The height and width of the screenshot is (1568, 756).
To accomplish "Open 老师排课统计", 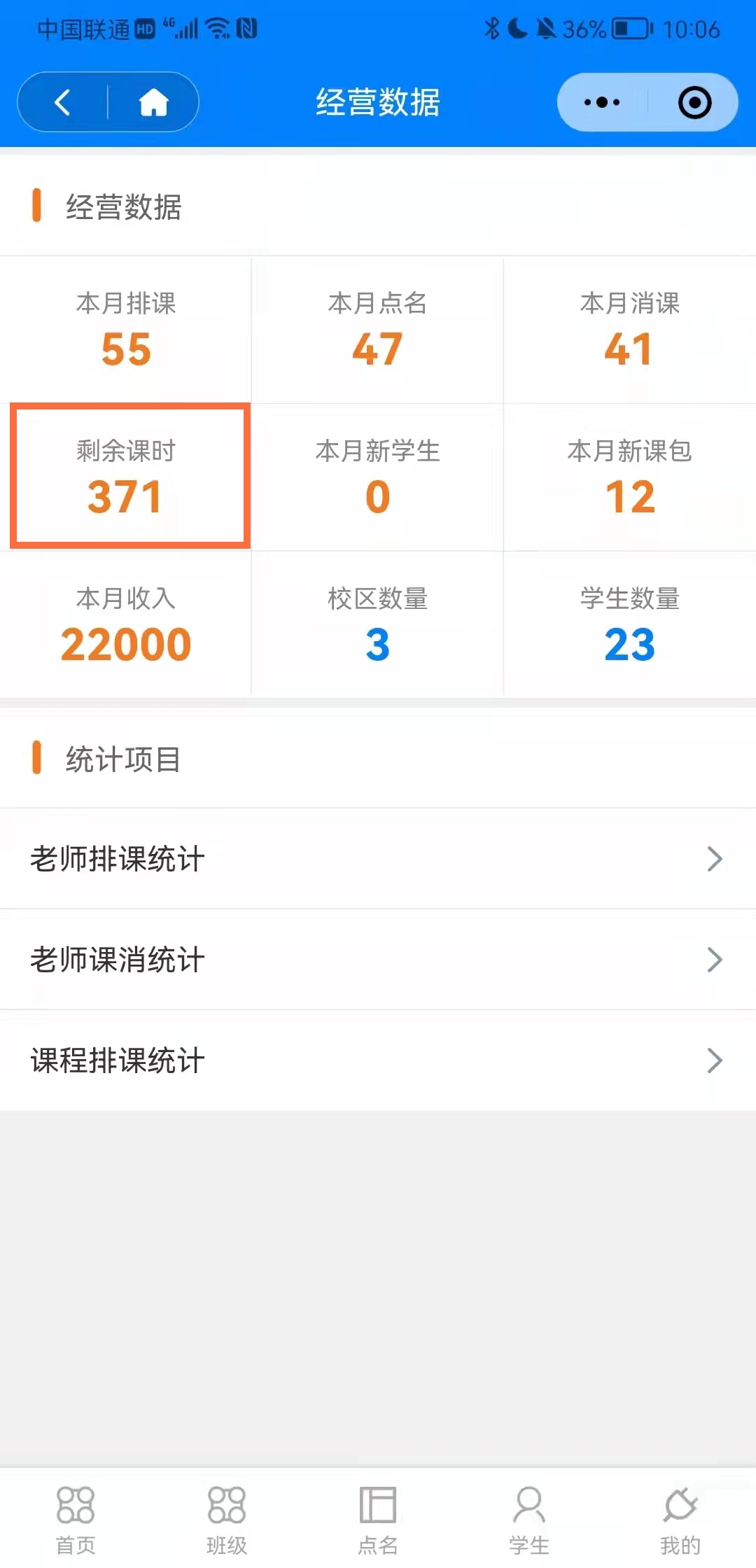I will (378, 858).
